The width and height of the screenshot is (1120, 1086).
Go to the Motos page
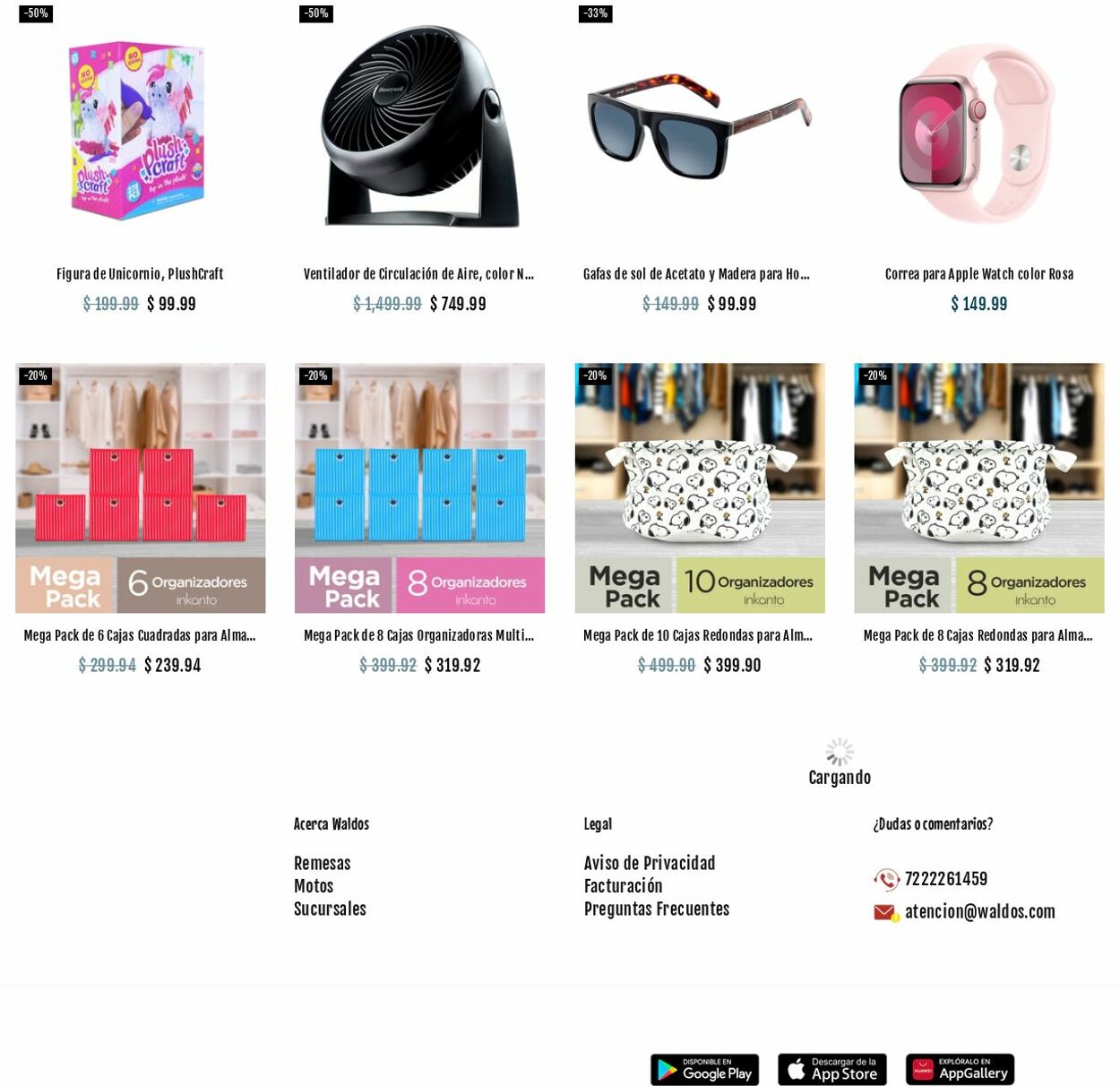(314, 886)
